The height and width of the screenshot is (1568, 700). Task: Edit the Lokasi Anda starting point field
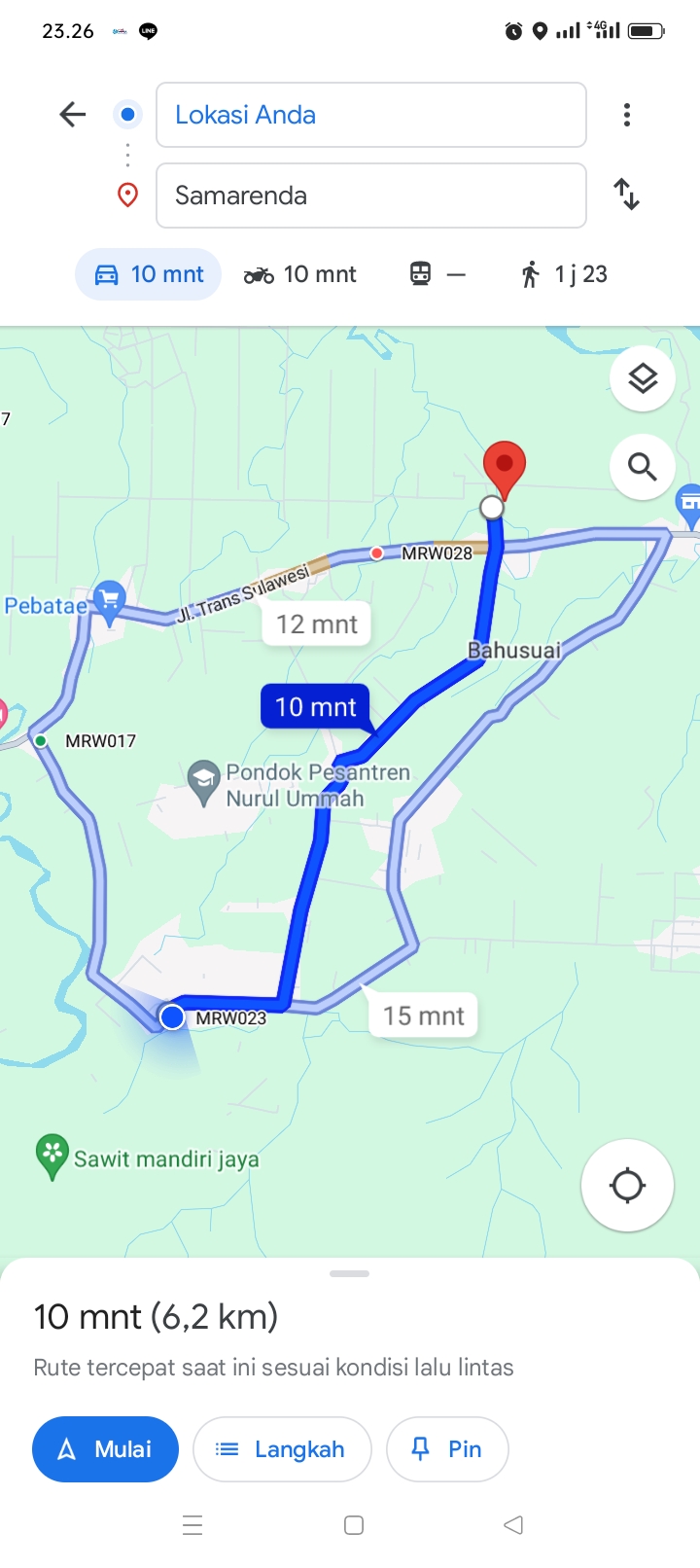(x=370, y=115)
